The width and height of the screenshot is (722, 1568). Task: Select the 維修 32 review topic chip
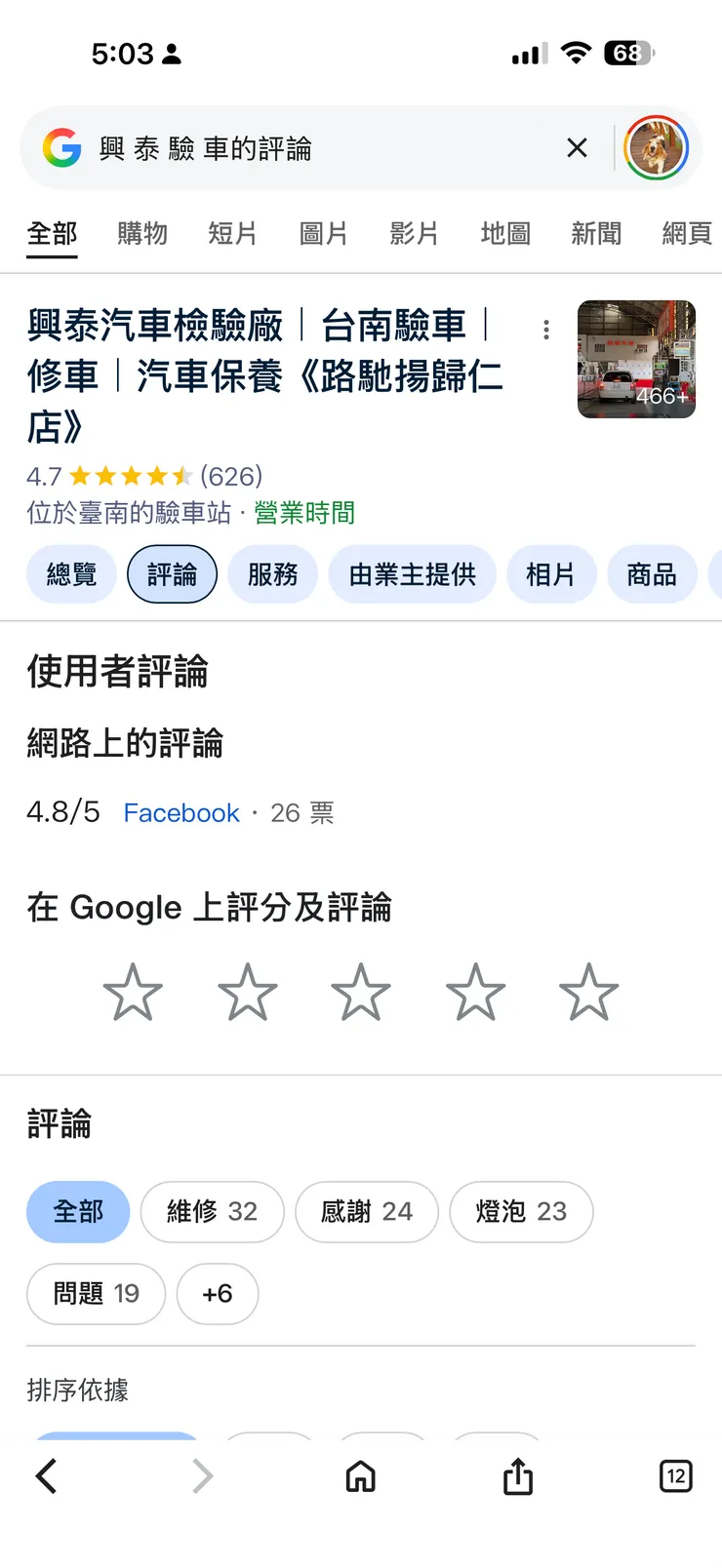pos(212,1211)
